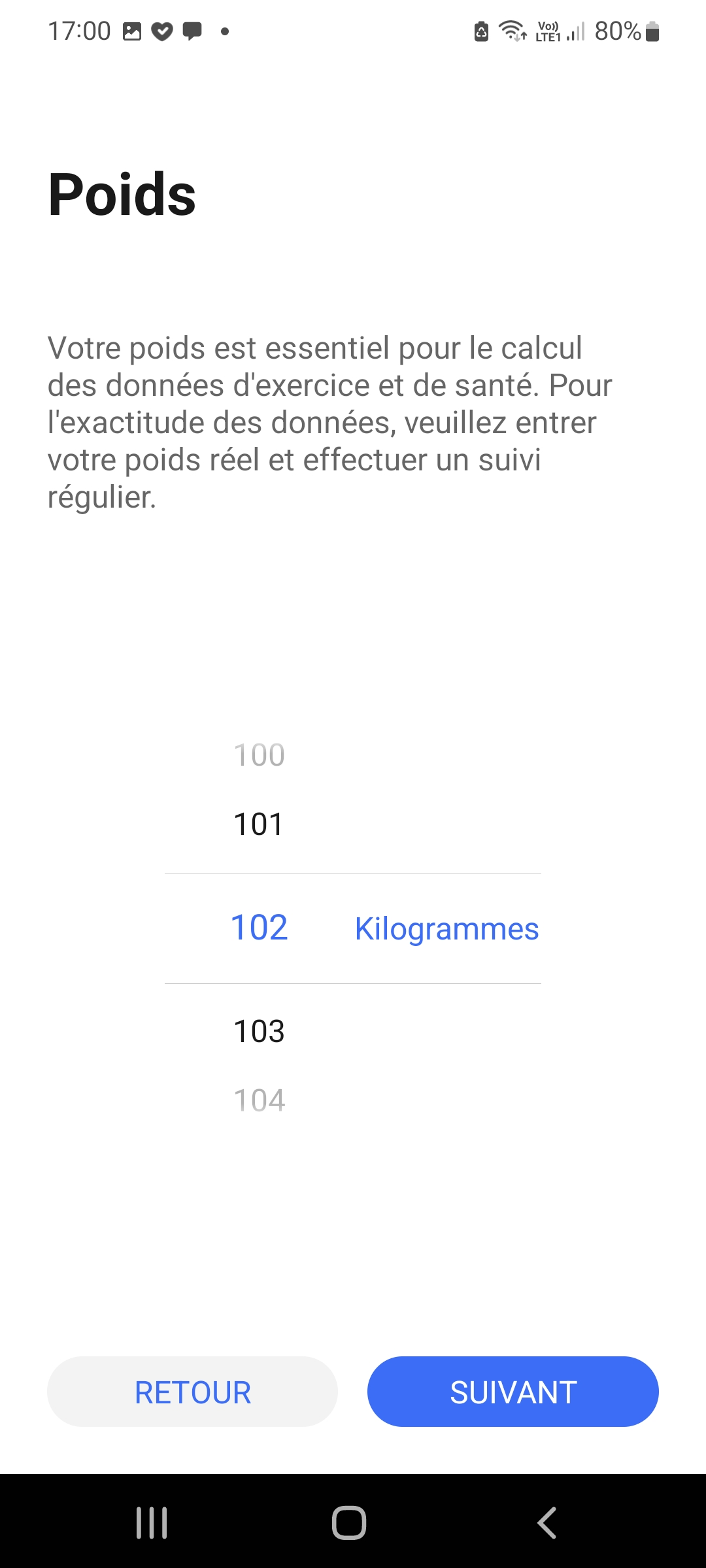Select 101 in the weight picker
Image resolution: width=706 pixels, height=1568 pixels.
pyautogui.click(x=259, y=825)
